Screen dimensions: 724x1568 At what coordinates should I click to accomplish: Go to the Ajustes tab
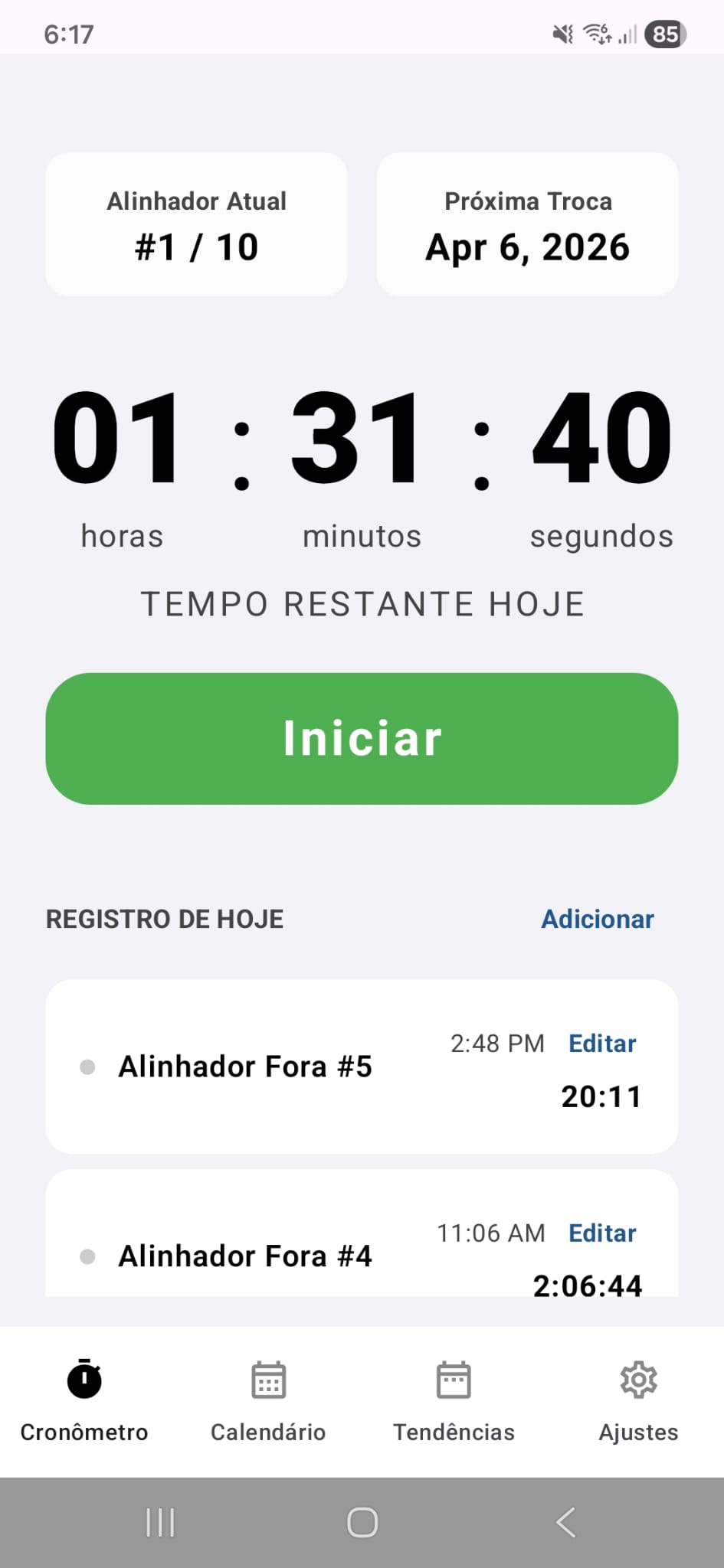(638, 1401)
